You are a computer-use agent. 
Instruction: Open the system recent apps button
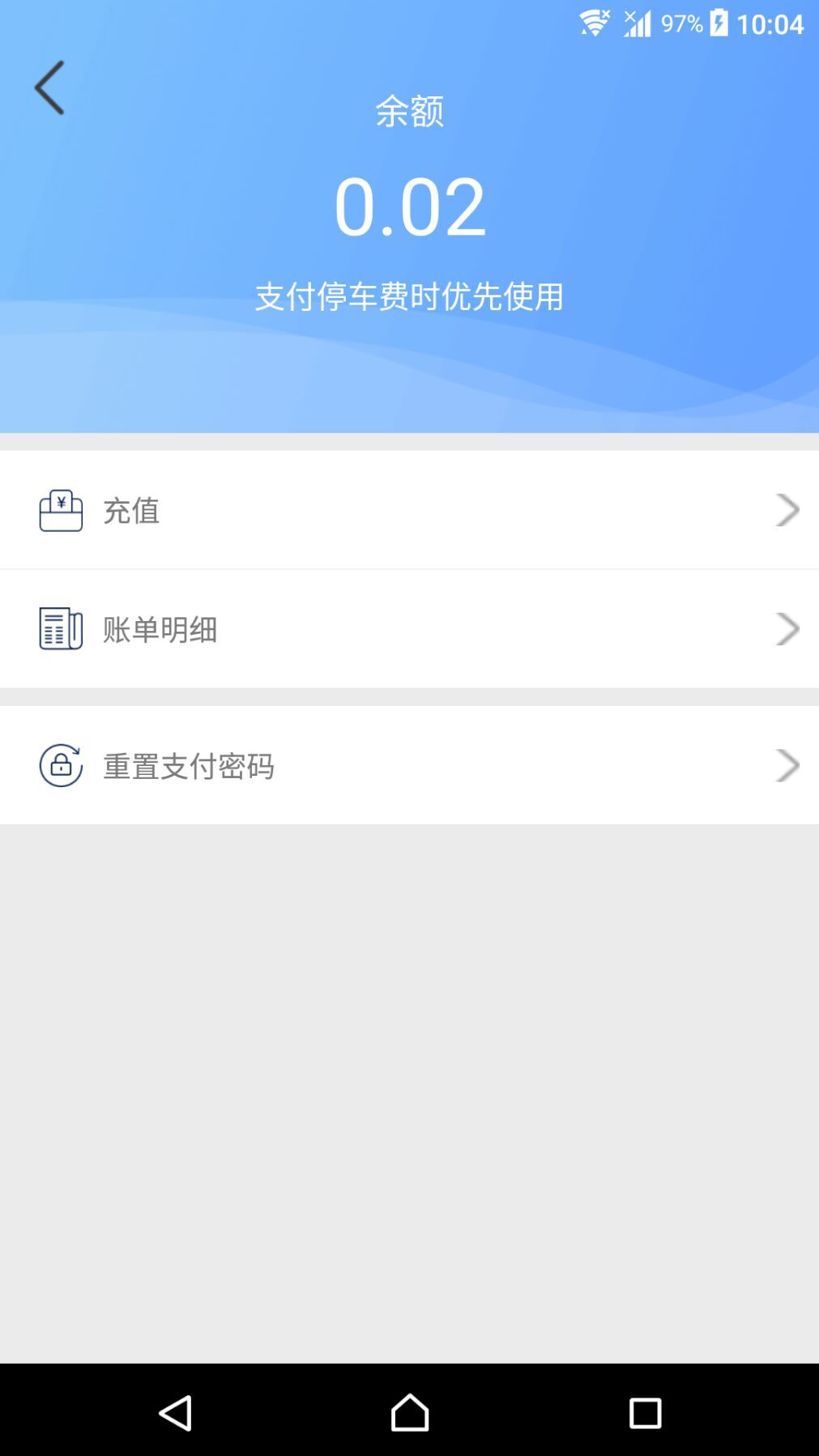[645, 1412]
